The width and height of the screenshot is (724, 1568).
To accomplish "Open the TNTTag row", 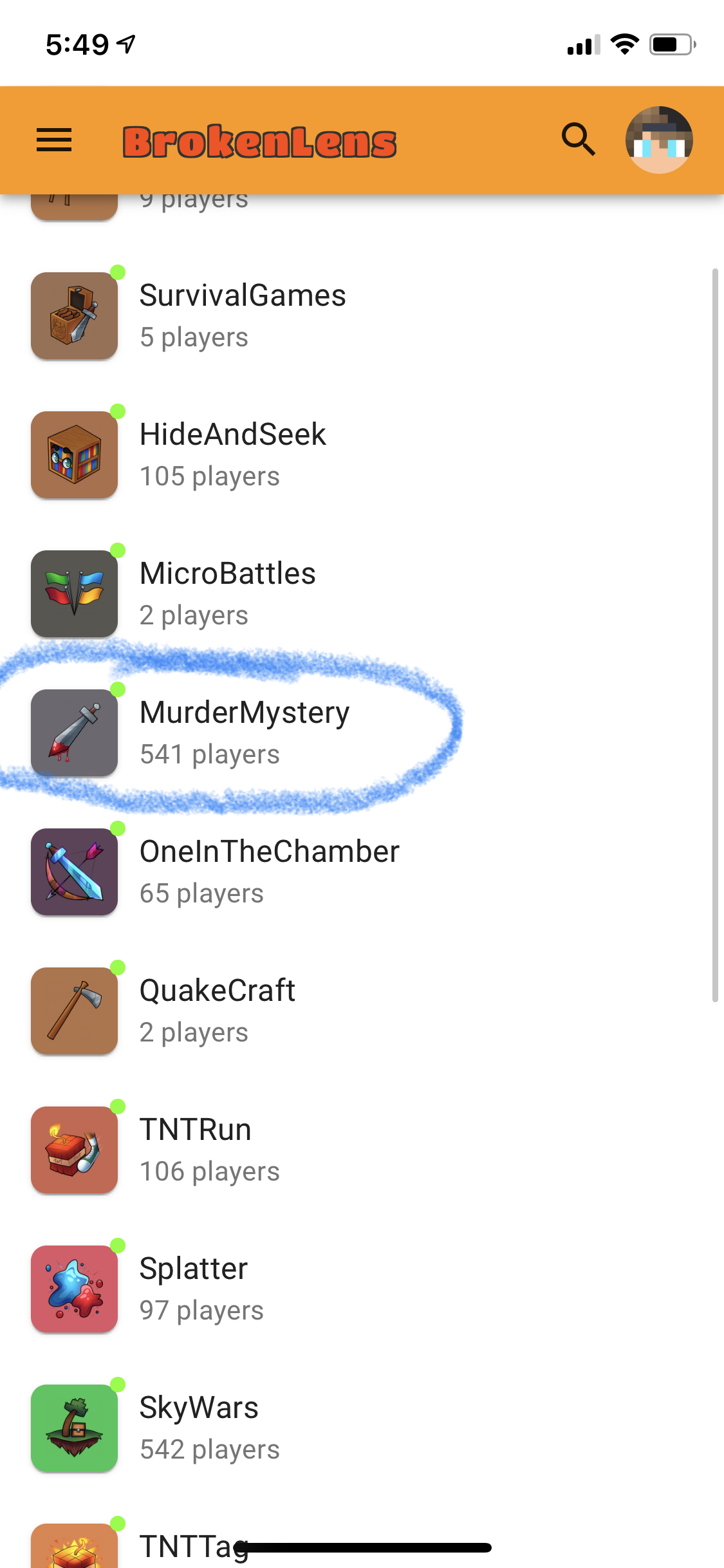I will [362, 1538].
